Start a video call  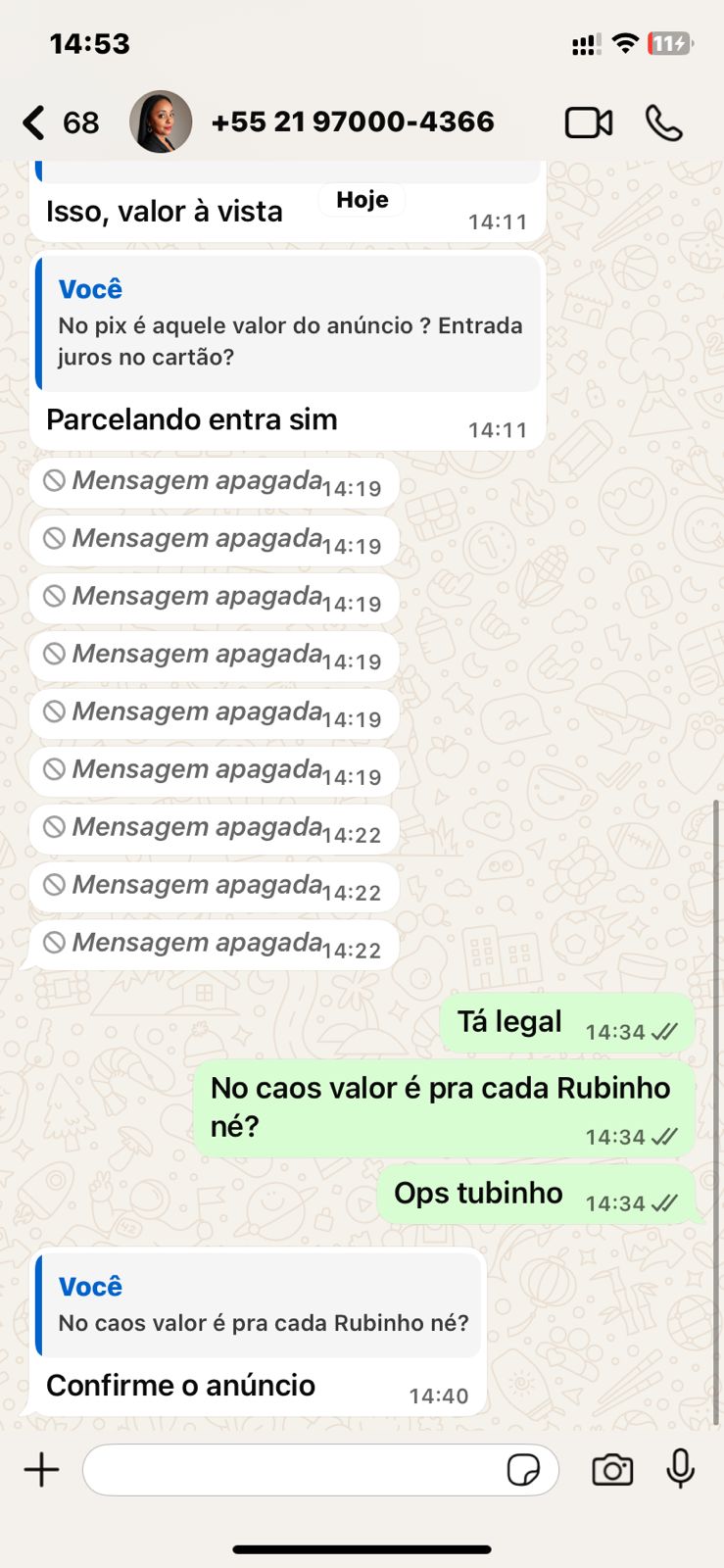[x=588, y=122]
